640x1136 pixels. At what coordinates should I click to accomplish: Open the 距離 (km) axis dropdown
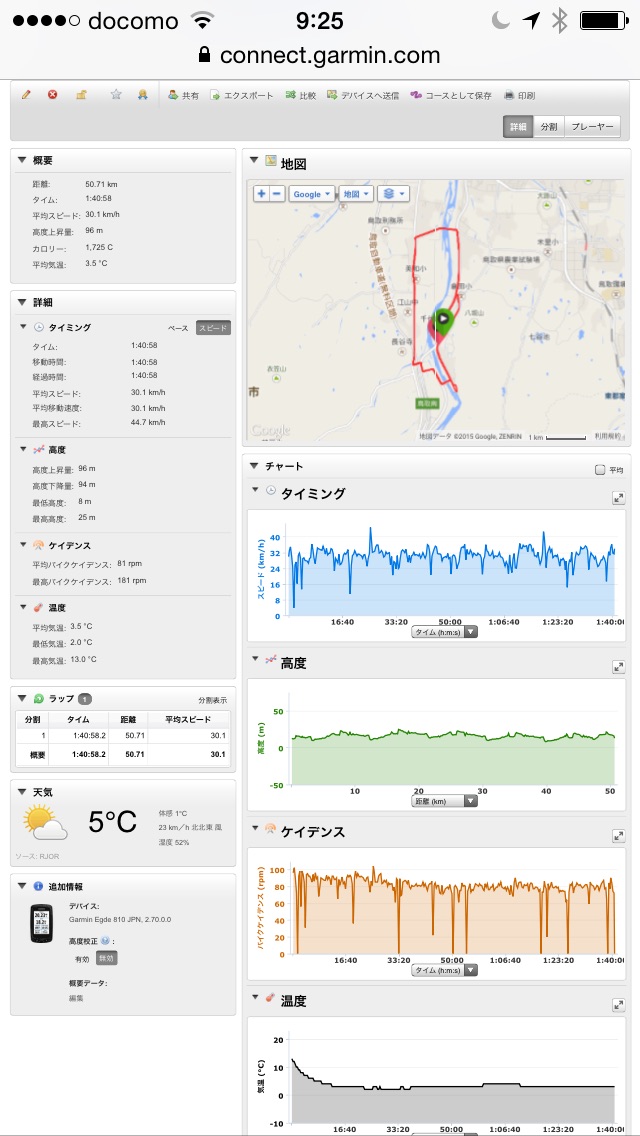(x=445, y=801)
